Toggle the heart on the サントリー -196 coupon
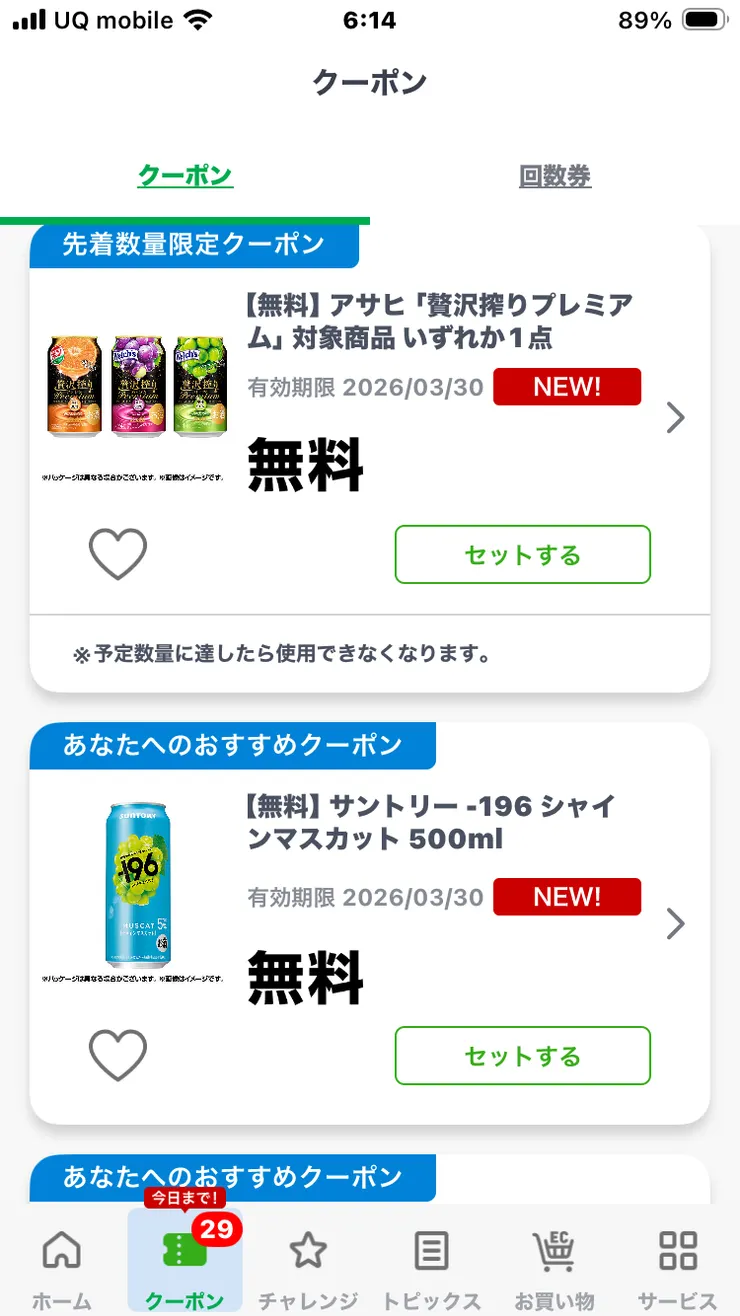Viewport: 740px width, 1316px height. pos(118,1055)
